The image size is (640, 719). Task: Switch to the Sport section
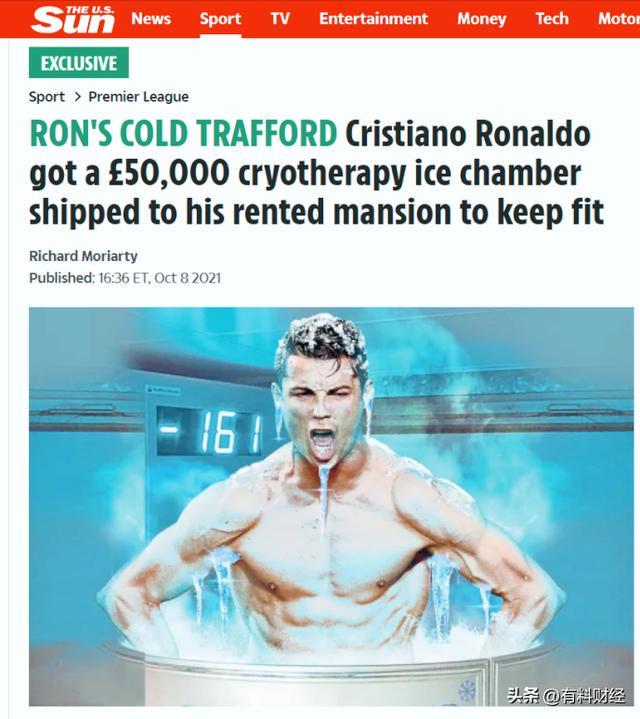220,19
